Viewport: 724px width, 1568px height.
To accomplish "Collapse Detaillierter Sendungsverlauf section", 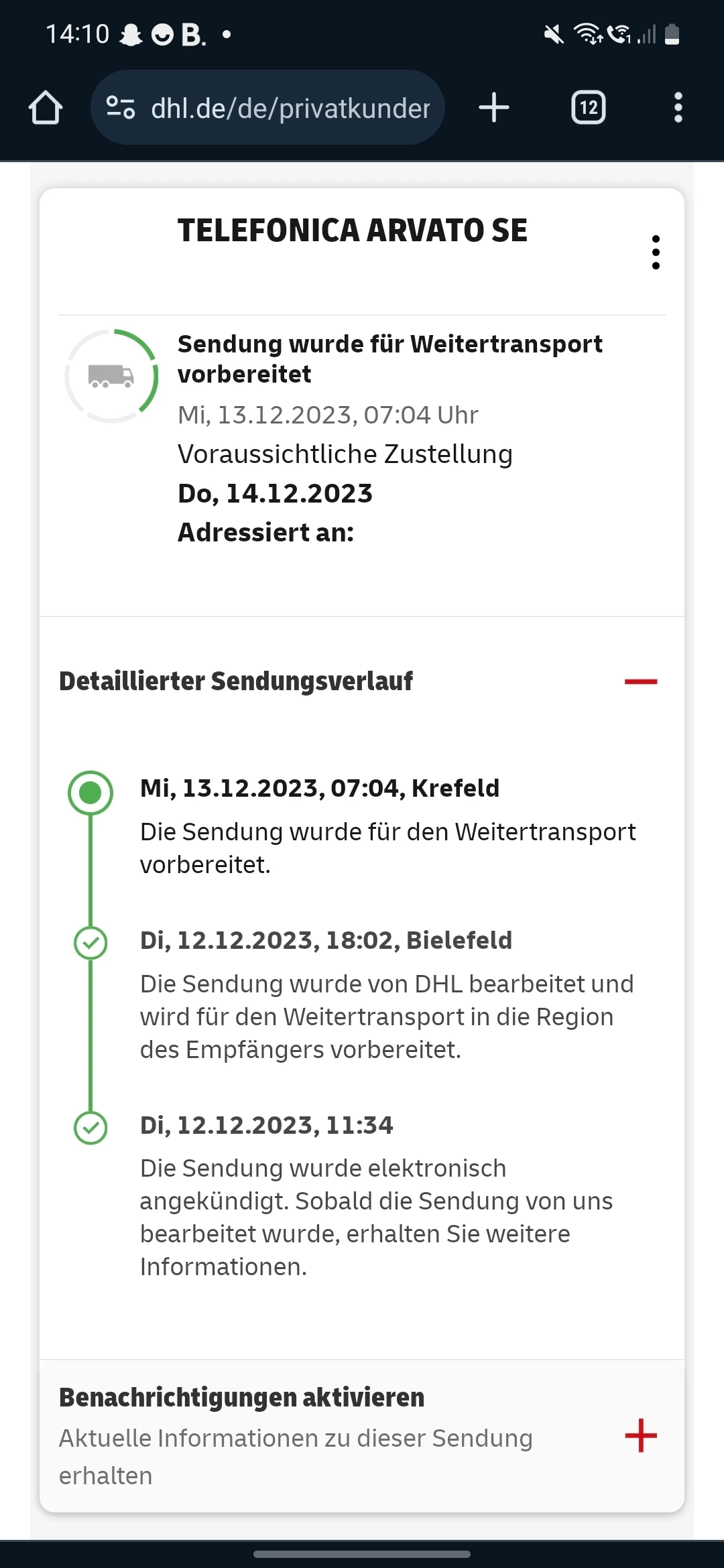I will 640,681.
